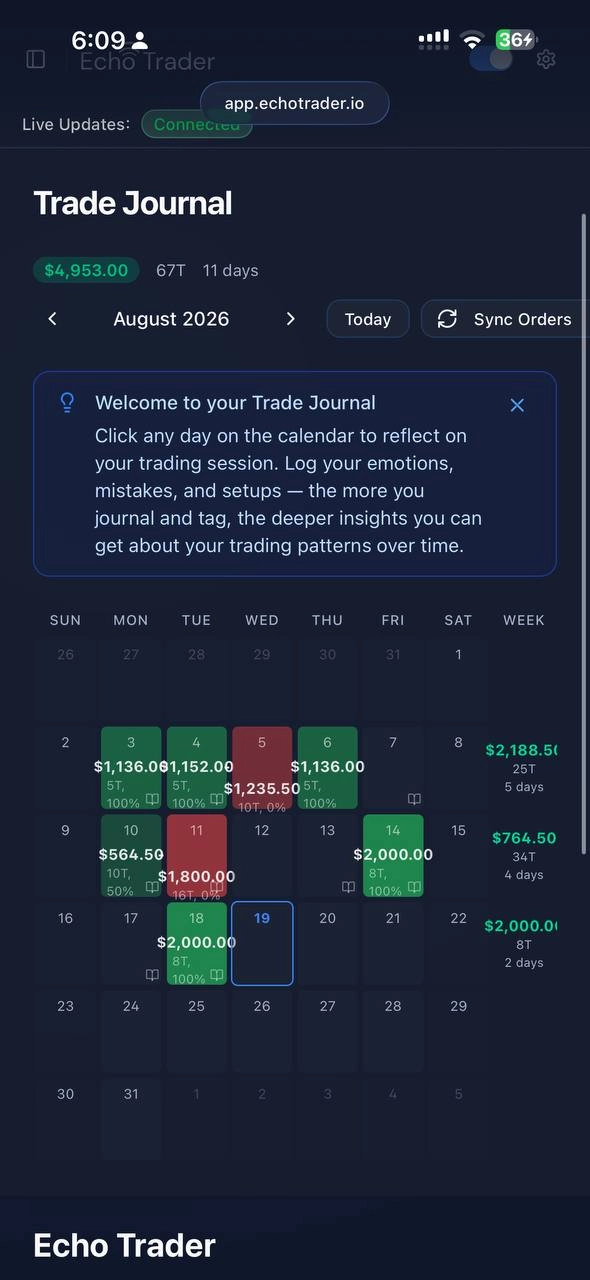Open August 18 trading day
The height and width of the screenshot is (1280, 590).
[197, 943]
